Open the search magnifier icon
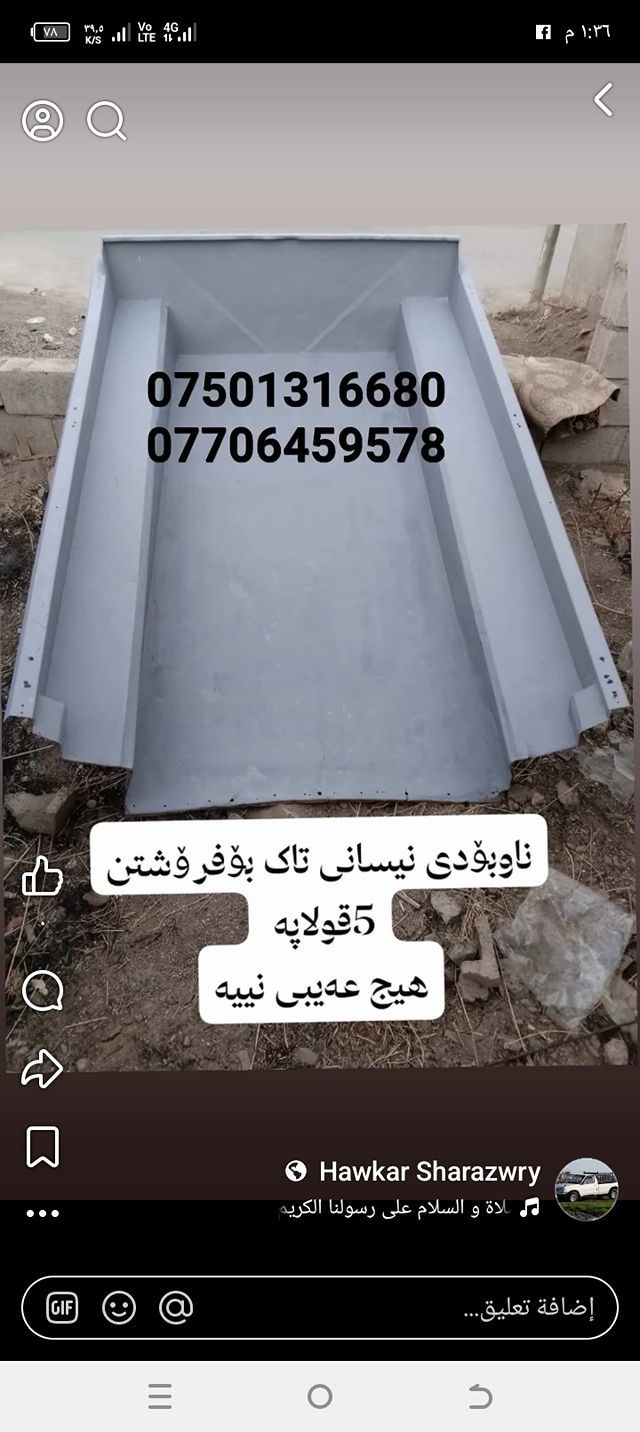 [x=106, y=121]
